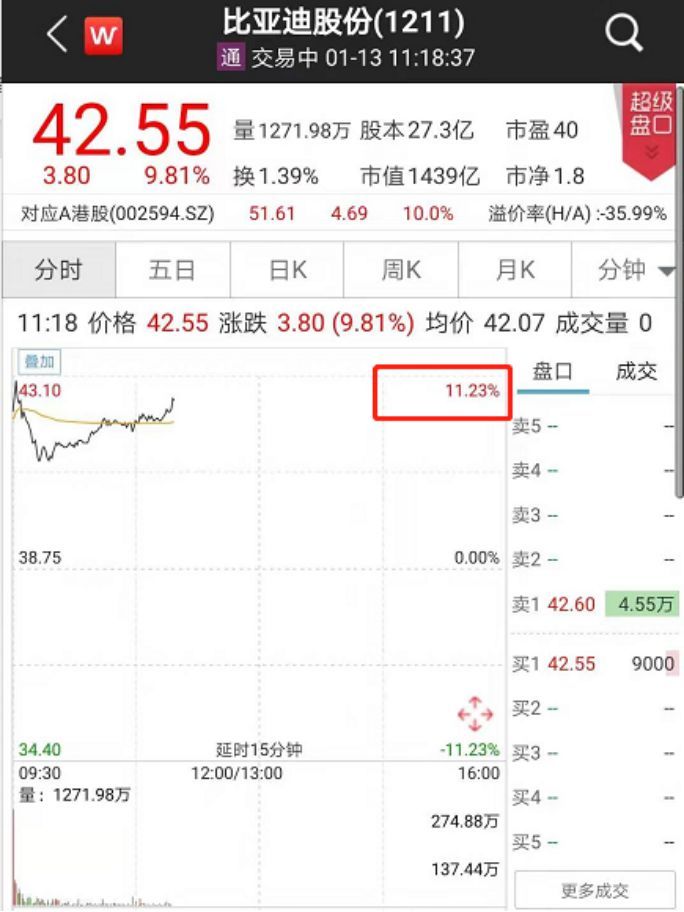This screenshot has height=912, width=684.
Task: Tap the red W logo icon
Action: coord(103,36)
